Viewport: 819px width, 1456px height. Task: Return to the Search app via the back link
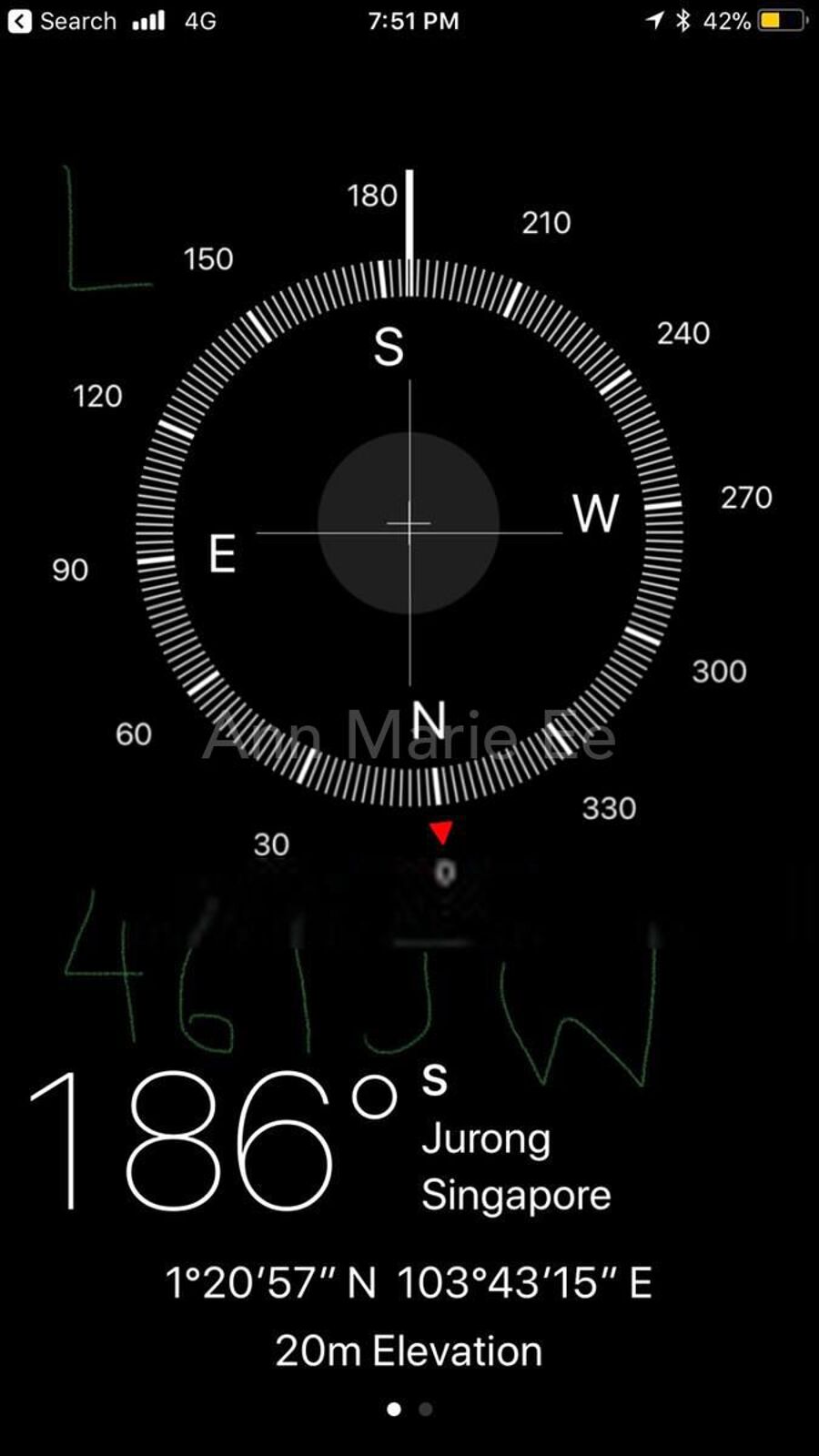62,21
